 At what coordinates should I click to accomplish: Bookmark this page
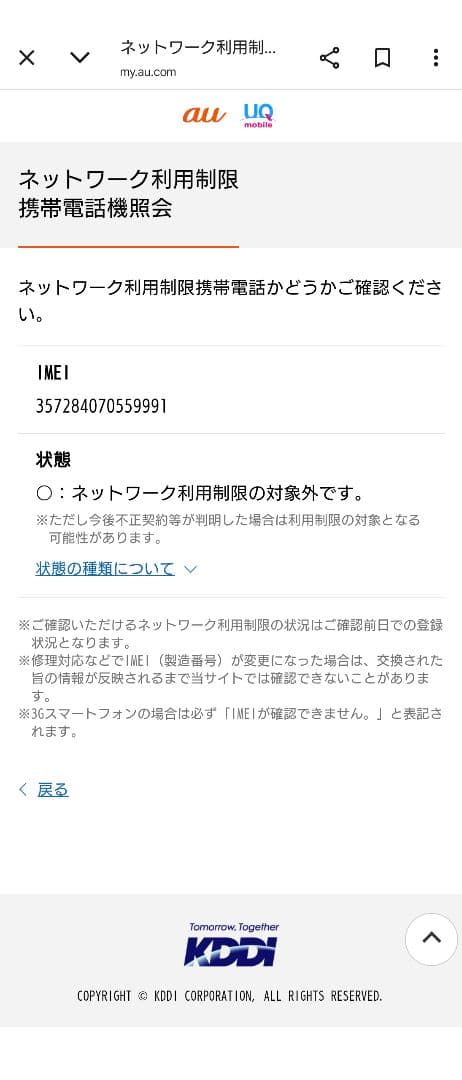click(383, 58)
